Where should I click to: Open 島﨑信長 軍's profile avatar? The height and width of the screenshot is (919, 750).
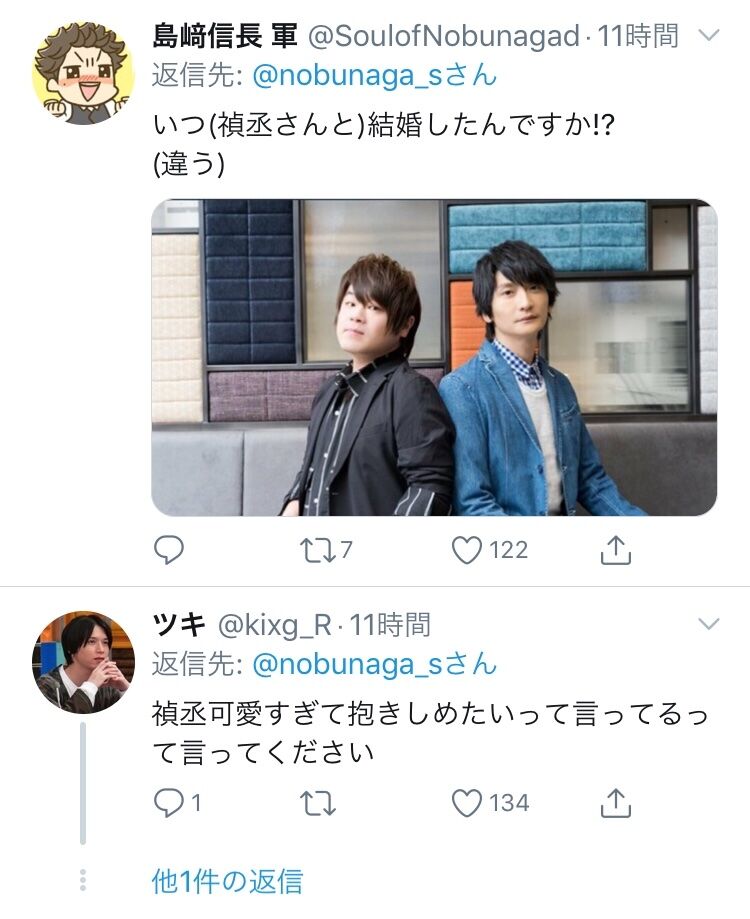84,72
